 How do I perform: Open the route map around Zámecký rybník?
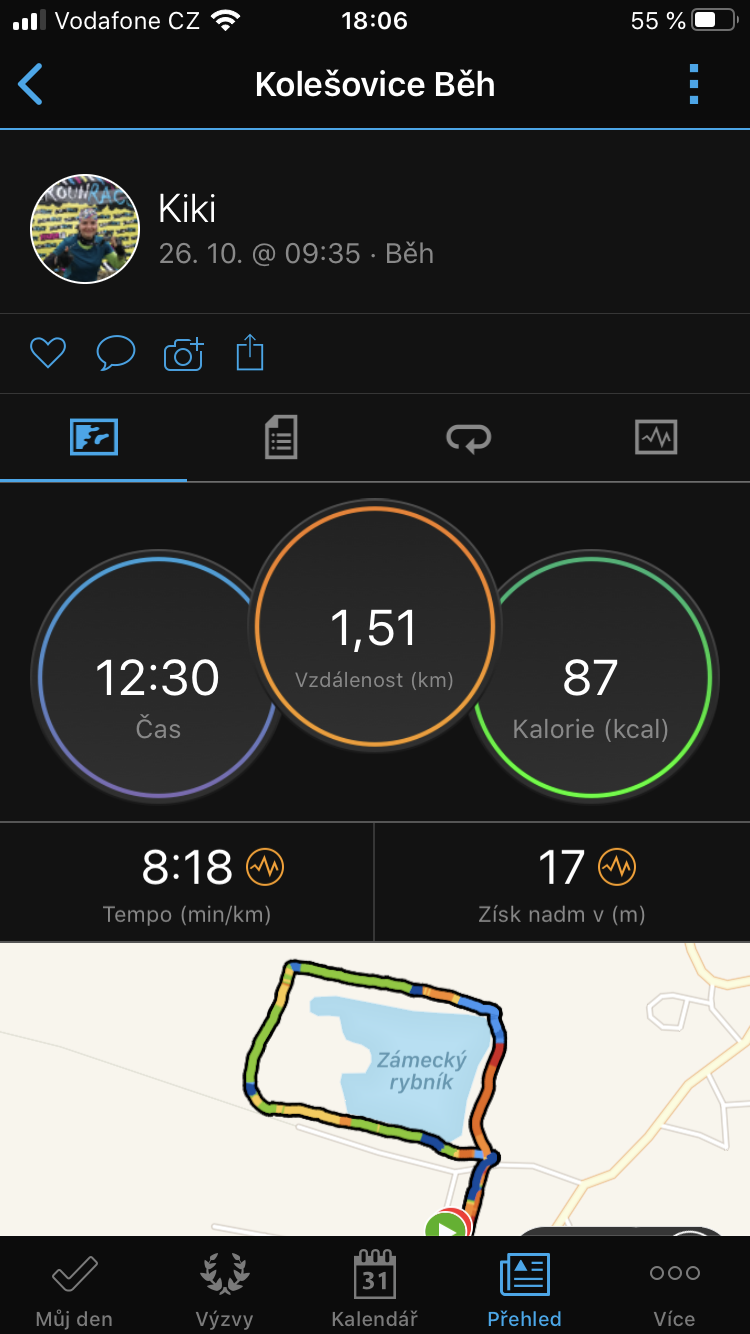(375, 1089)
